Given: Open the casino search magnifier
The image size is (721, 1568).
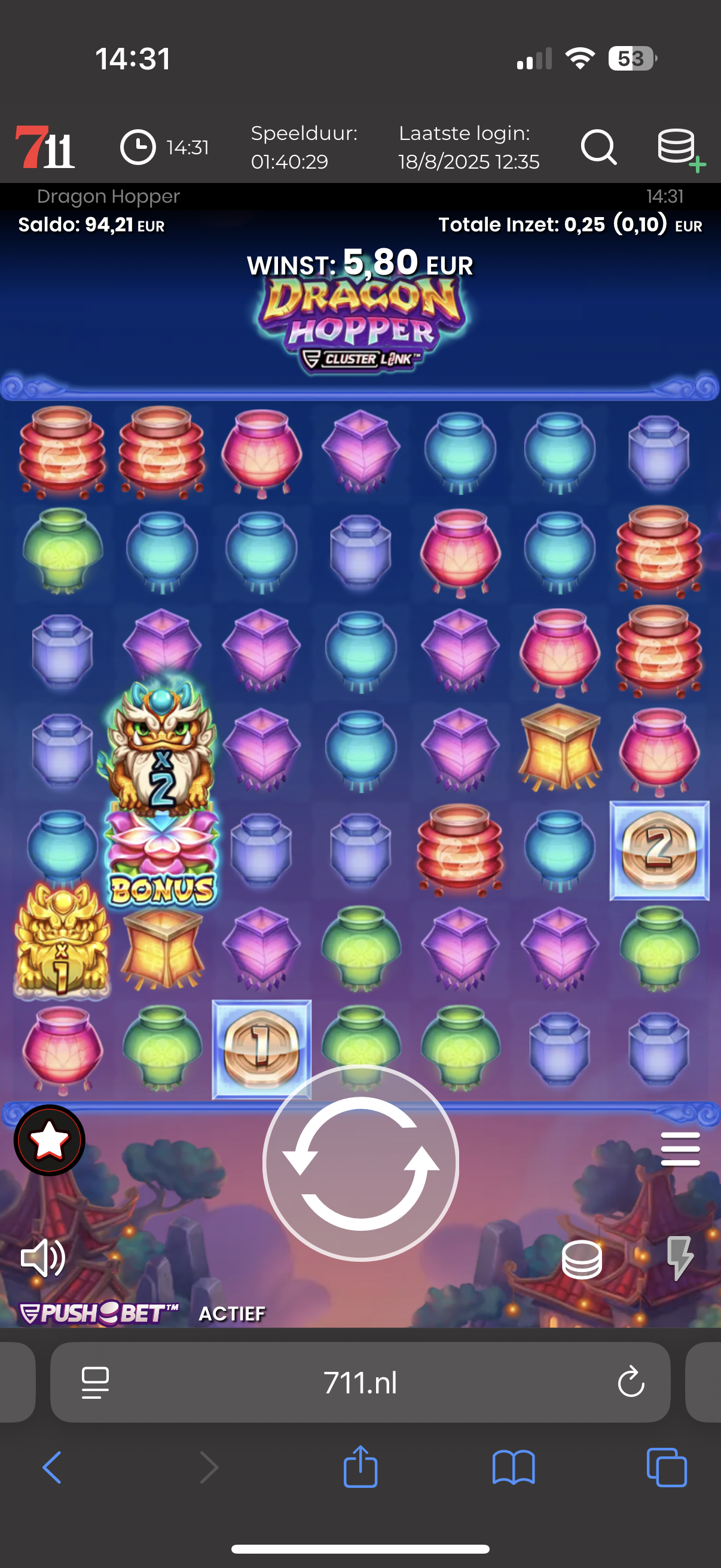Looking at the screenshot, I should pos(598,147).
